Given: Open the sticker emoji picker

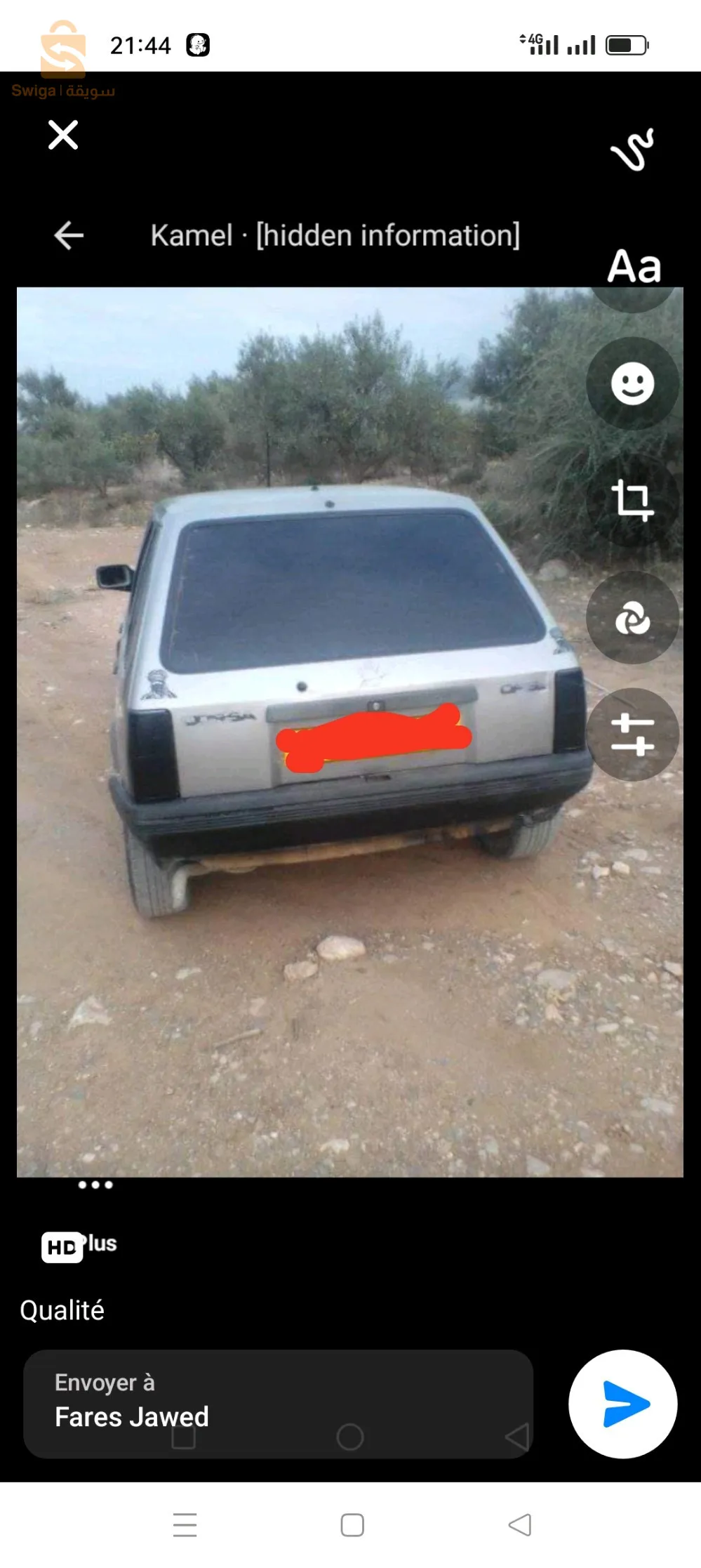Looking at the screenshot, I should click(632, 383).
